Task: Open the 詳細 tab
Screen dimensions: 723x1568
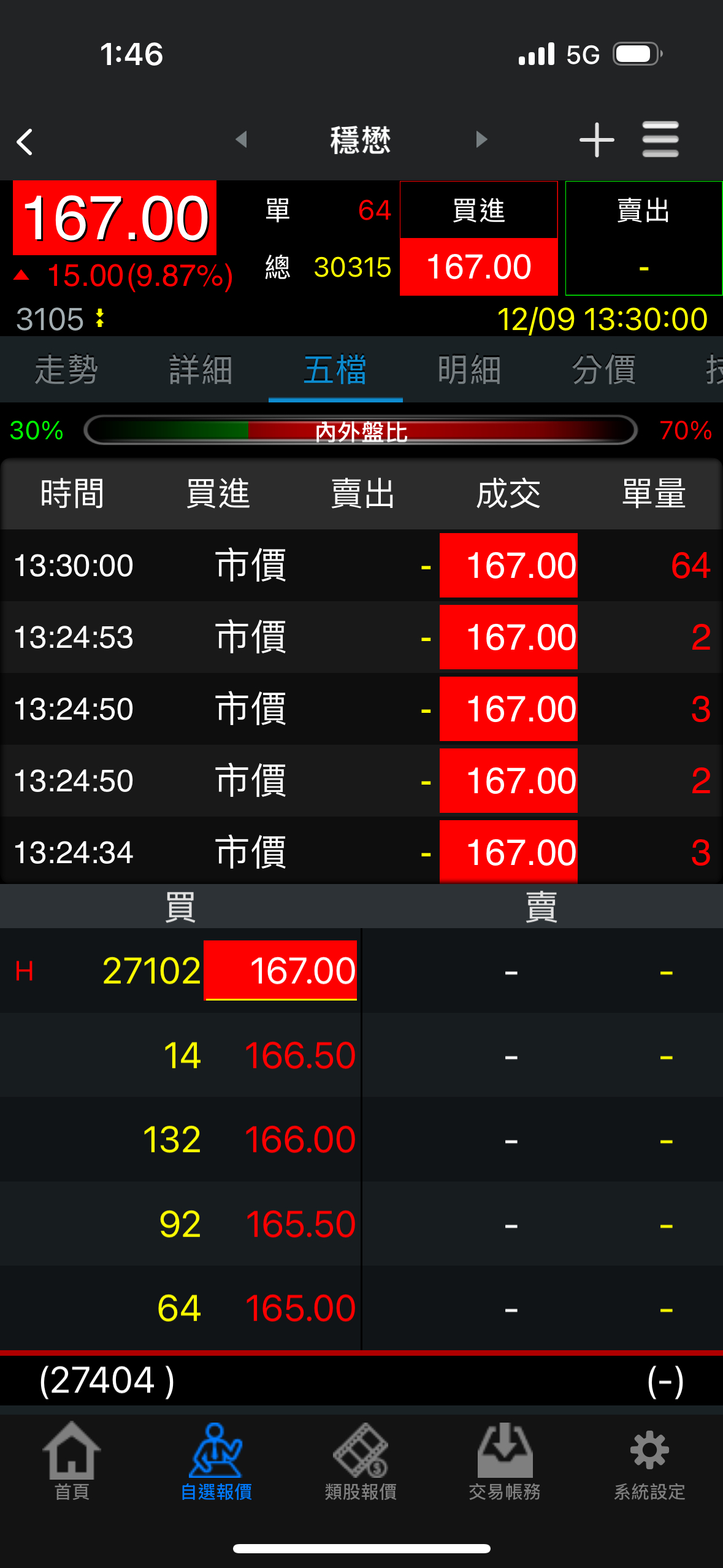Action: (x=201, y=370)
